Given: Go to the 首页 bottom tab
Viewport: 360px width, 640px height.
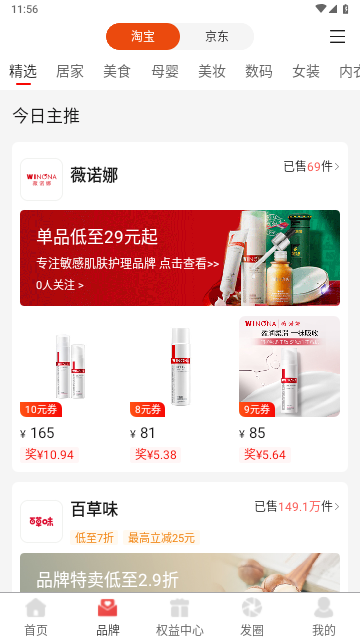Looking at the screenshot, I should [36, 616].
